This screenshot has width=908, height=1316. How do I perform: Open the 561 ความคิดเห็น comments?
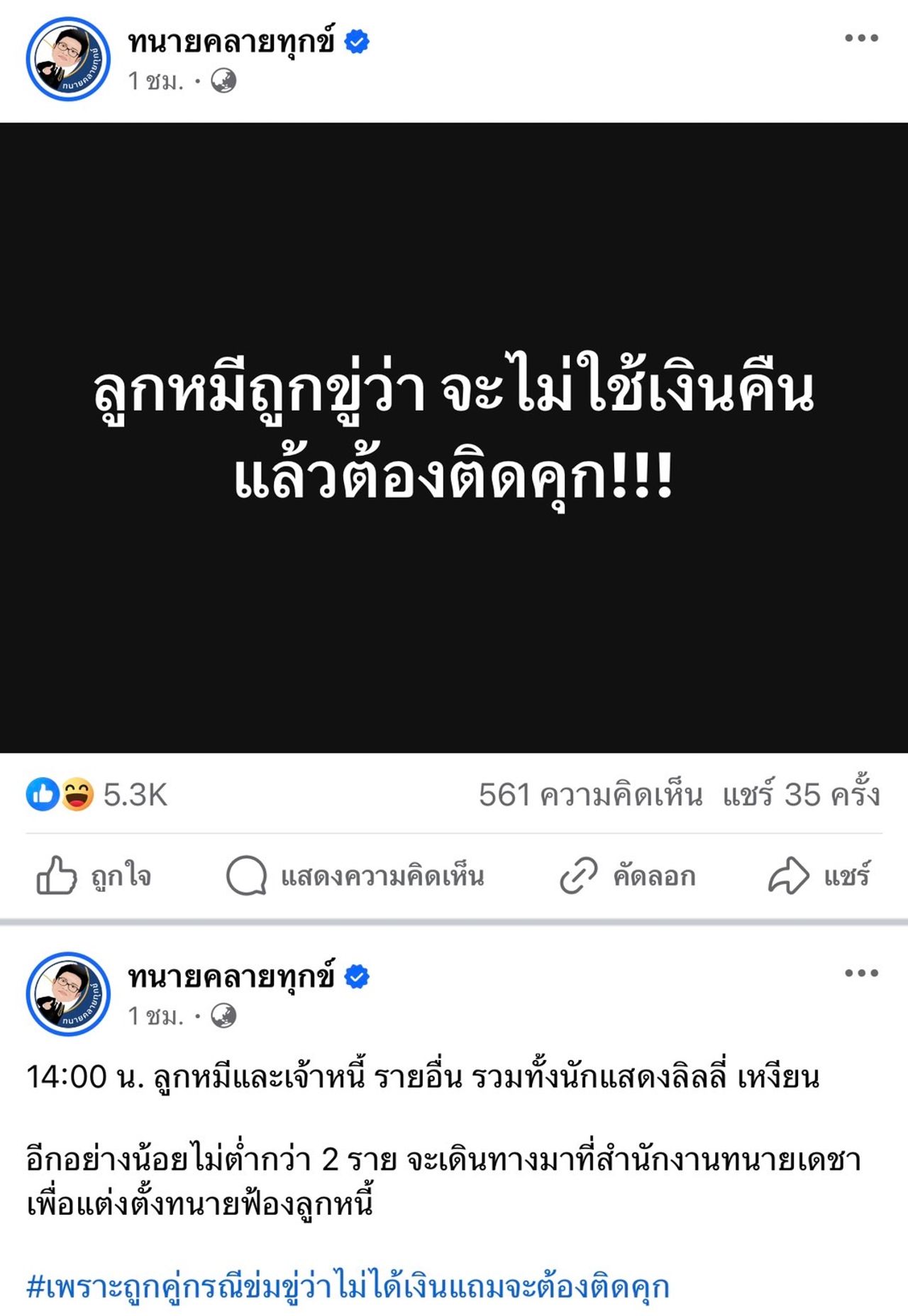point(590,795)
